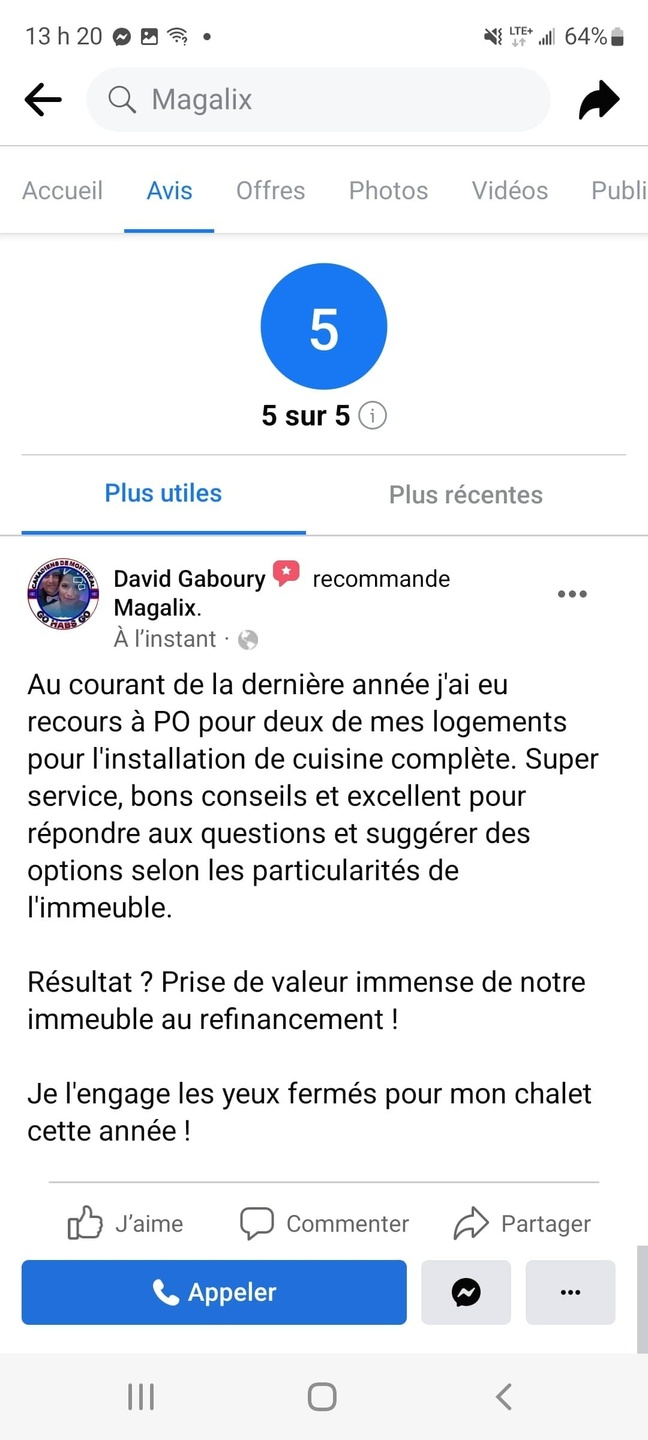Open David Gaboury's profile name link
This screenshot has height=1440, width=648.
coord(189,578)
